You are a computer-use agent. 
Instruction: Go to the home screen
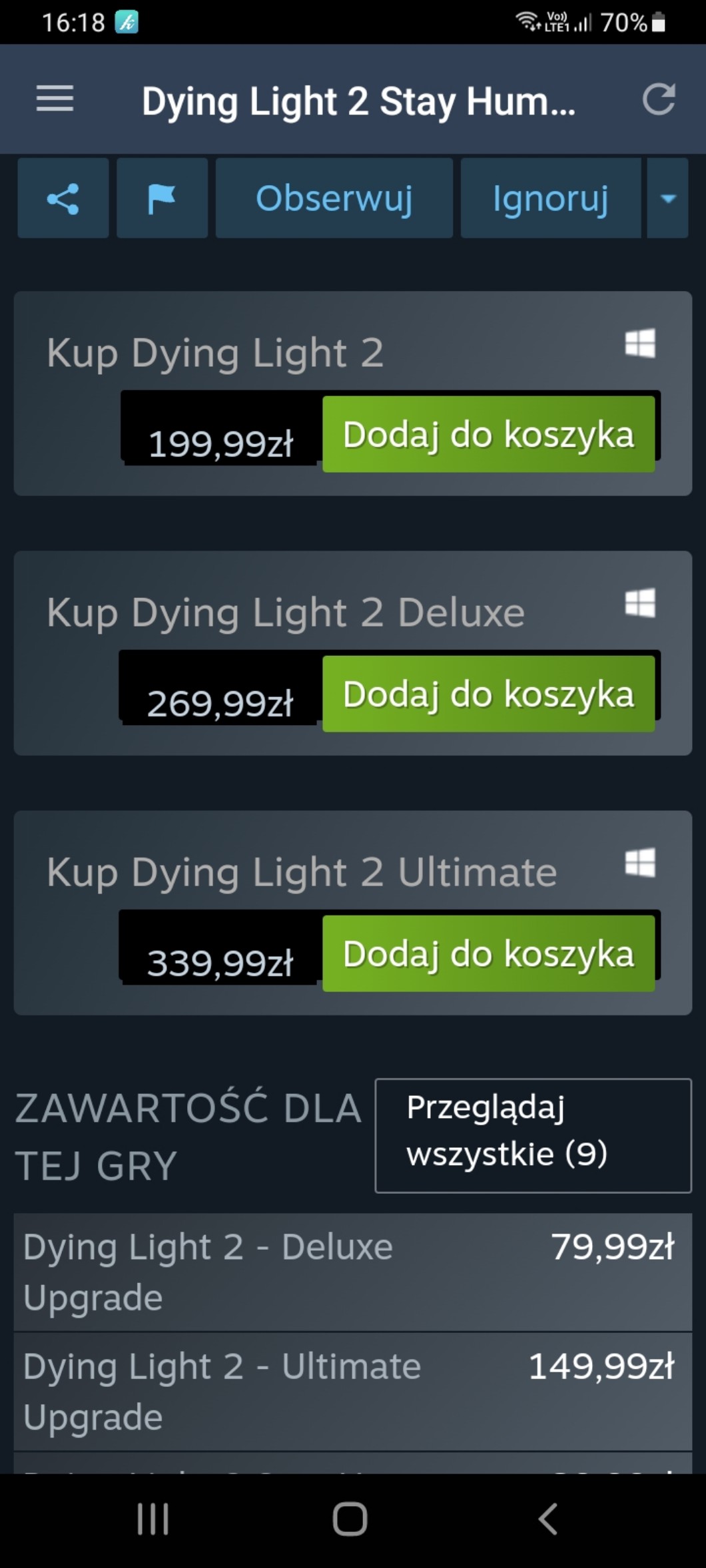(x=350, y=1519)
